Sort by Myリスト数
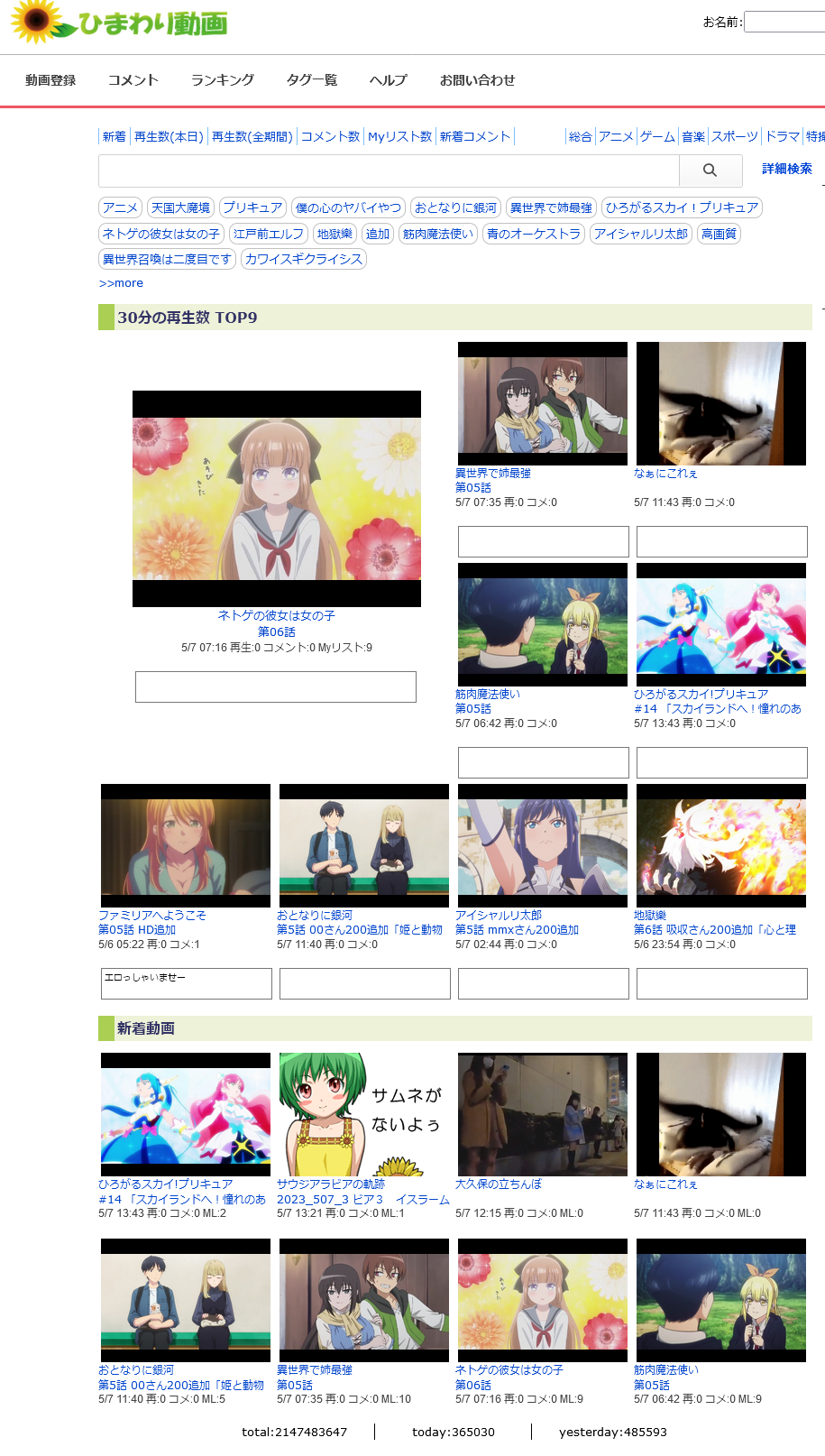The width and height of the screenshot is (825, 1456). [x=399, y=136]
